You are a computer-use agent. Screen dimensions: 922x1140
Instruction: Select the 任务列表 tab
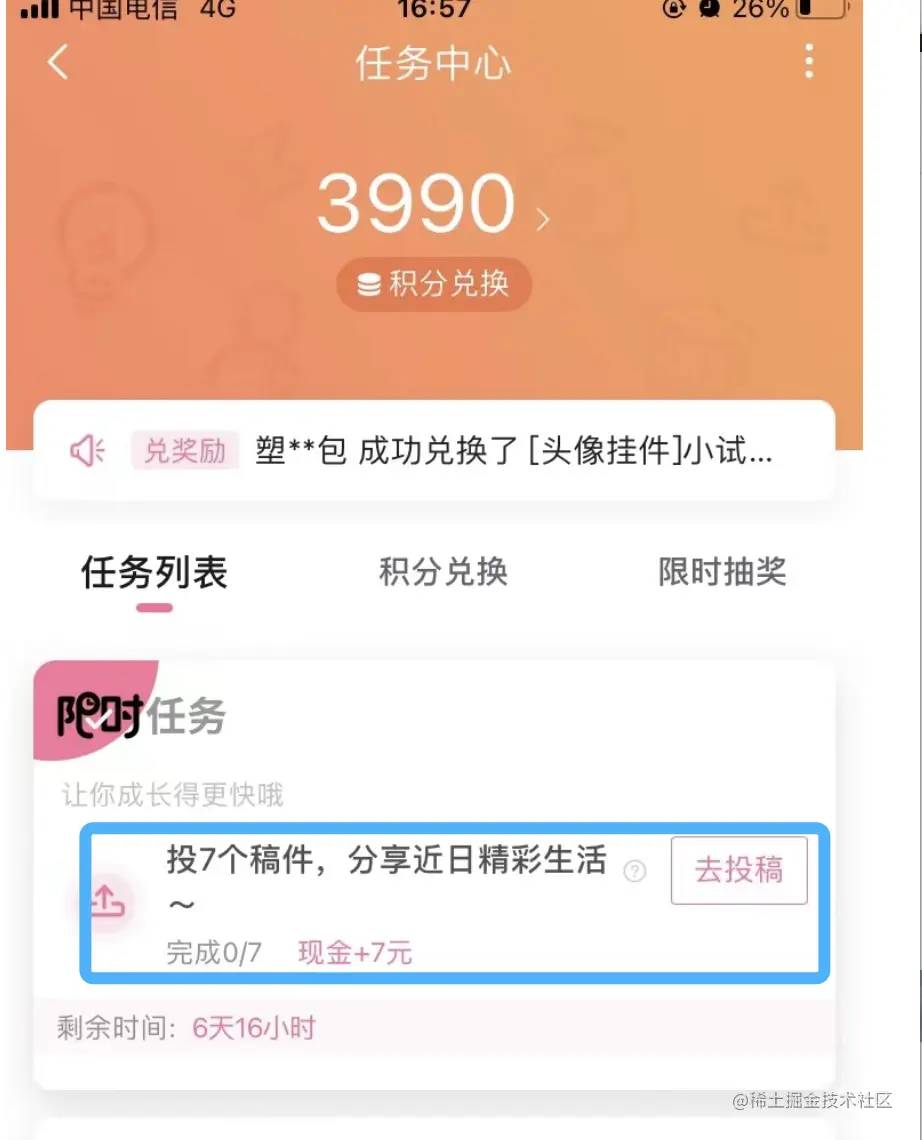(x=154, y=574)
